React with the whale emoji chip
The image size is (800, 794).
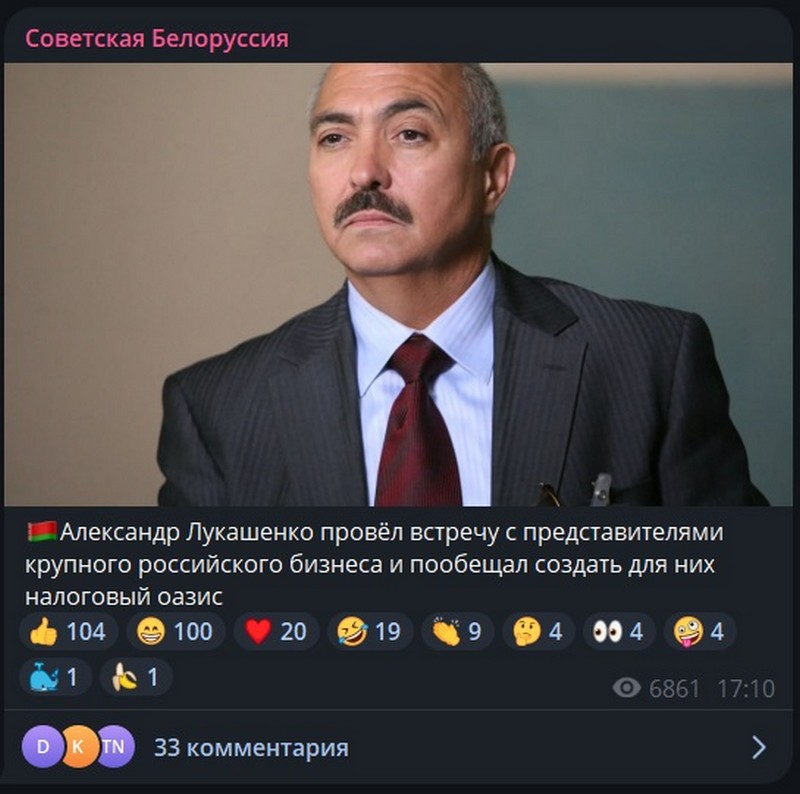[54, 678]
